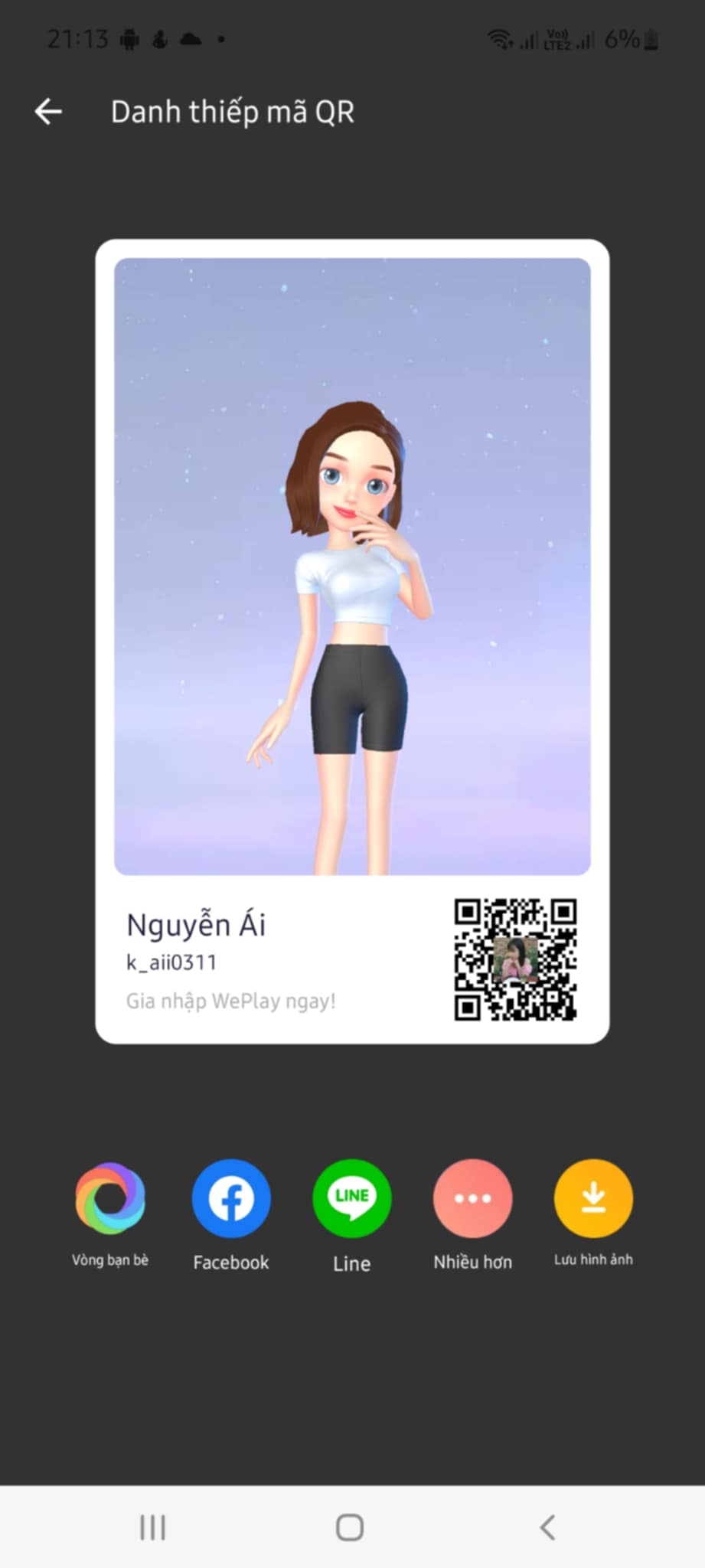Open recent apps from the navigation bar
This screenshot has width=705, height=1568.
(153, 1527)
